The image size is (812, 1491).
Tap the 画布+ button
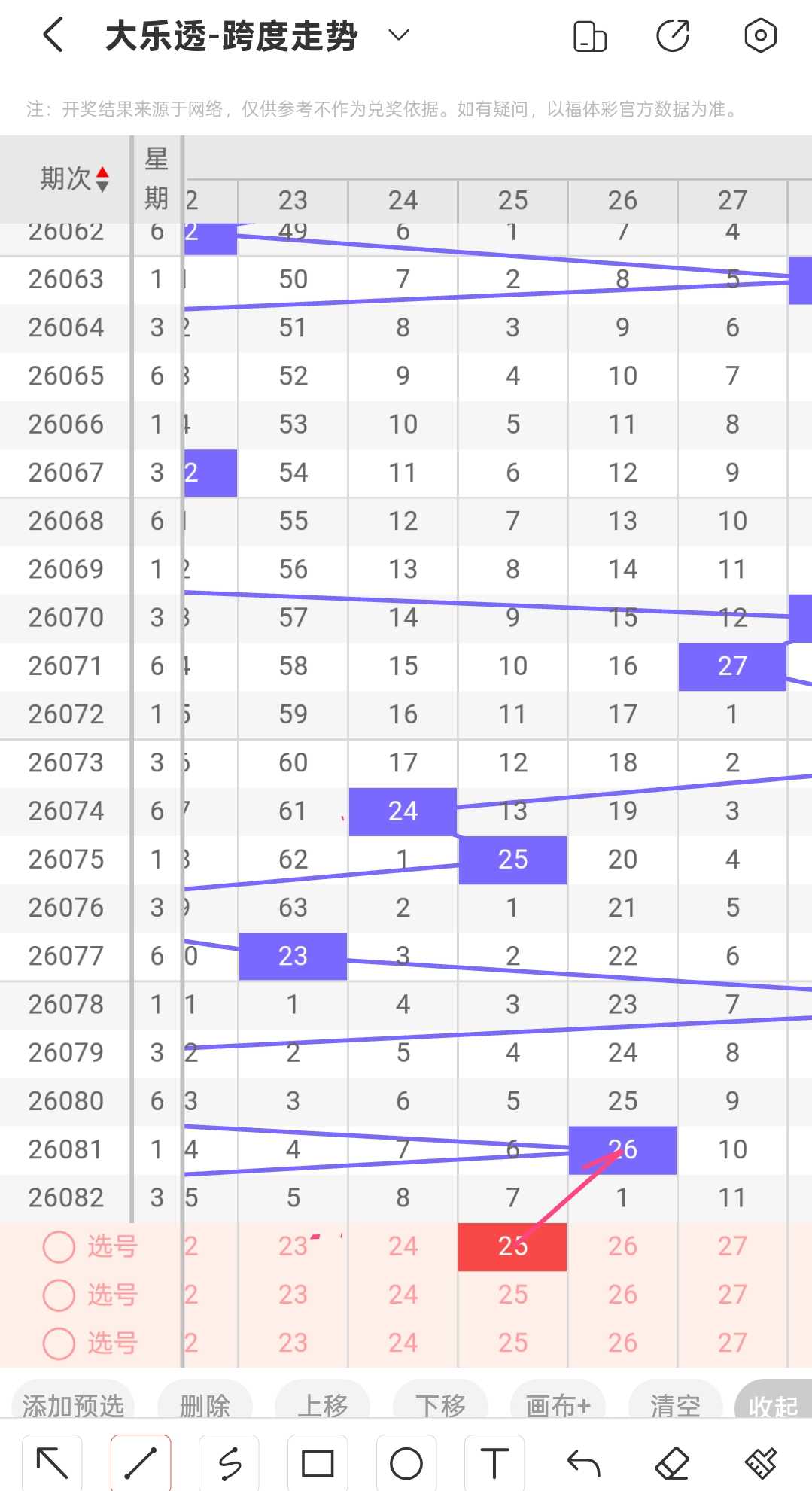[x=558, y=1405]
